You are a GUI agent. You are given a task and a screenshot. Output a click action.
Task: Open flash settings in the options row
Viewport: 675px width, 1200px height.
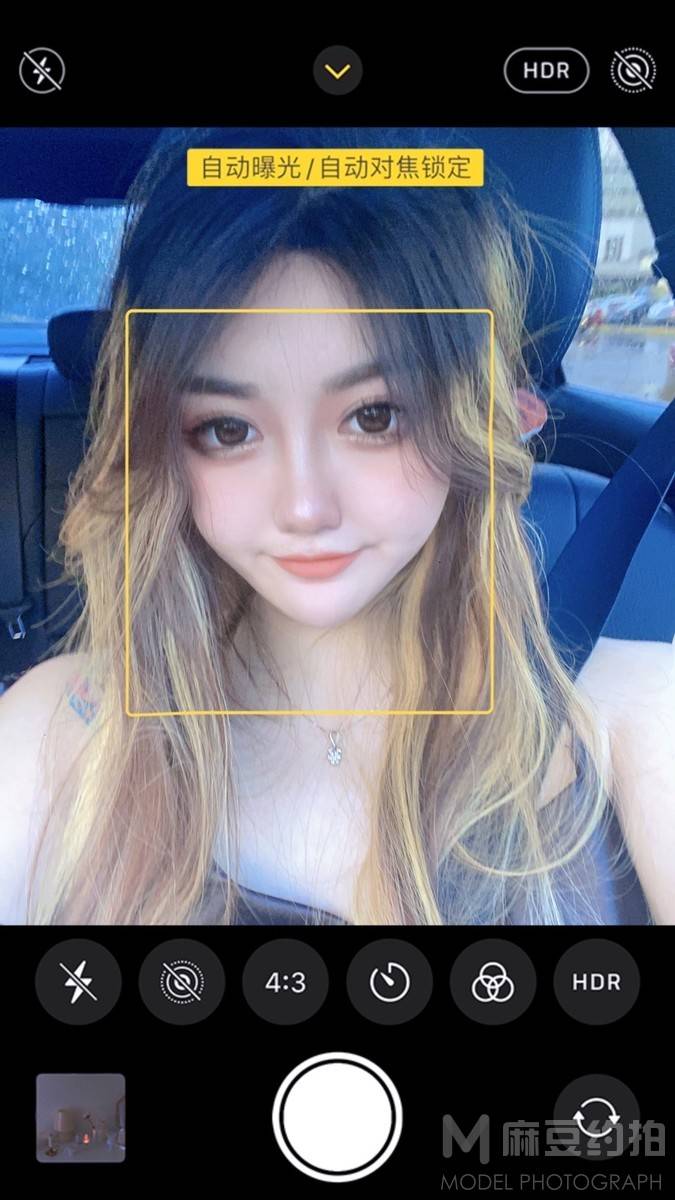pyautogui.click(x=78, y=983)
